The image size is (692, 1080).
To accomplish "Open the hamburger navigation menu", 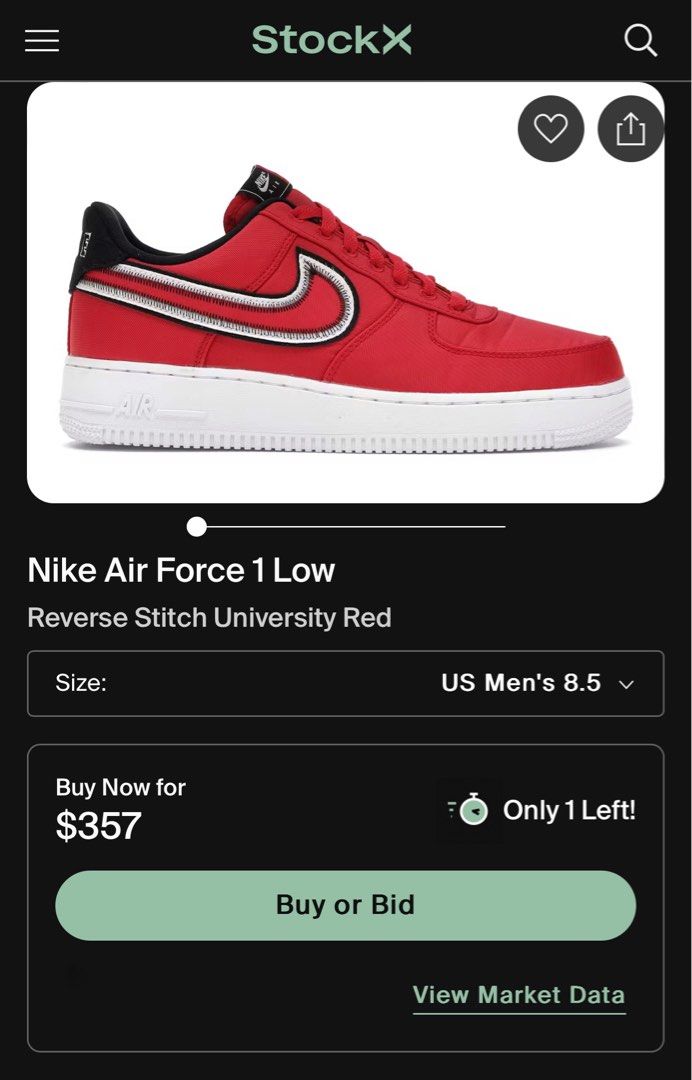I will 42,40.
